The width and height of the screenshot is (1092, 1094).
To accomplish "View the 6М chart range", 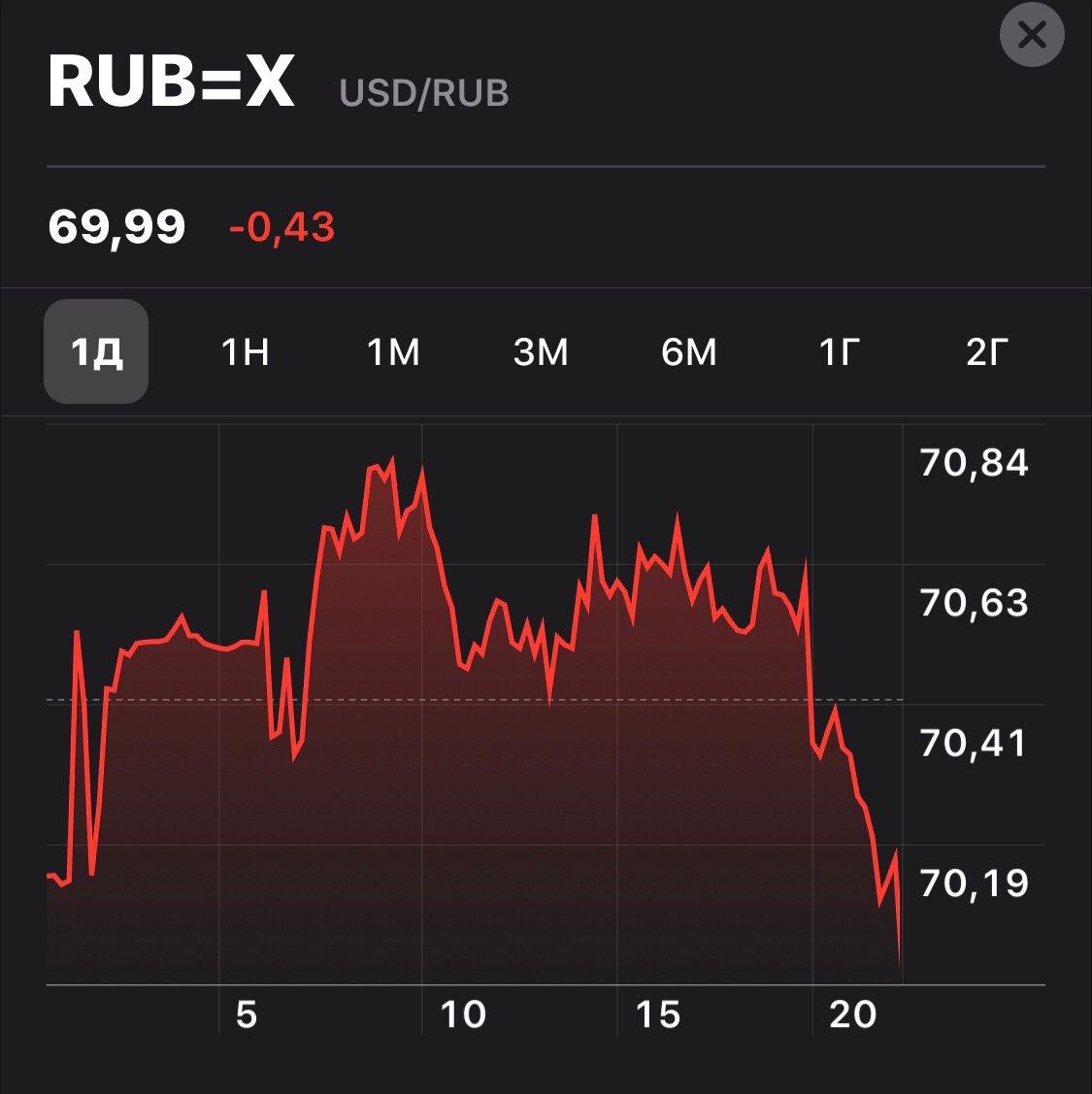I will 689,351.
